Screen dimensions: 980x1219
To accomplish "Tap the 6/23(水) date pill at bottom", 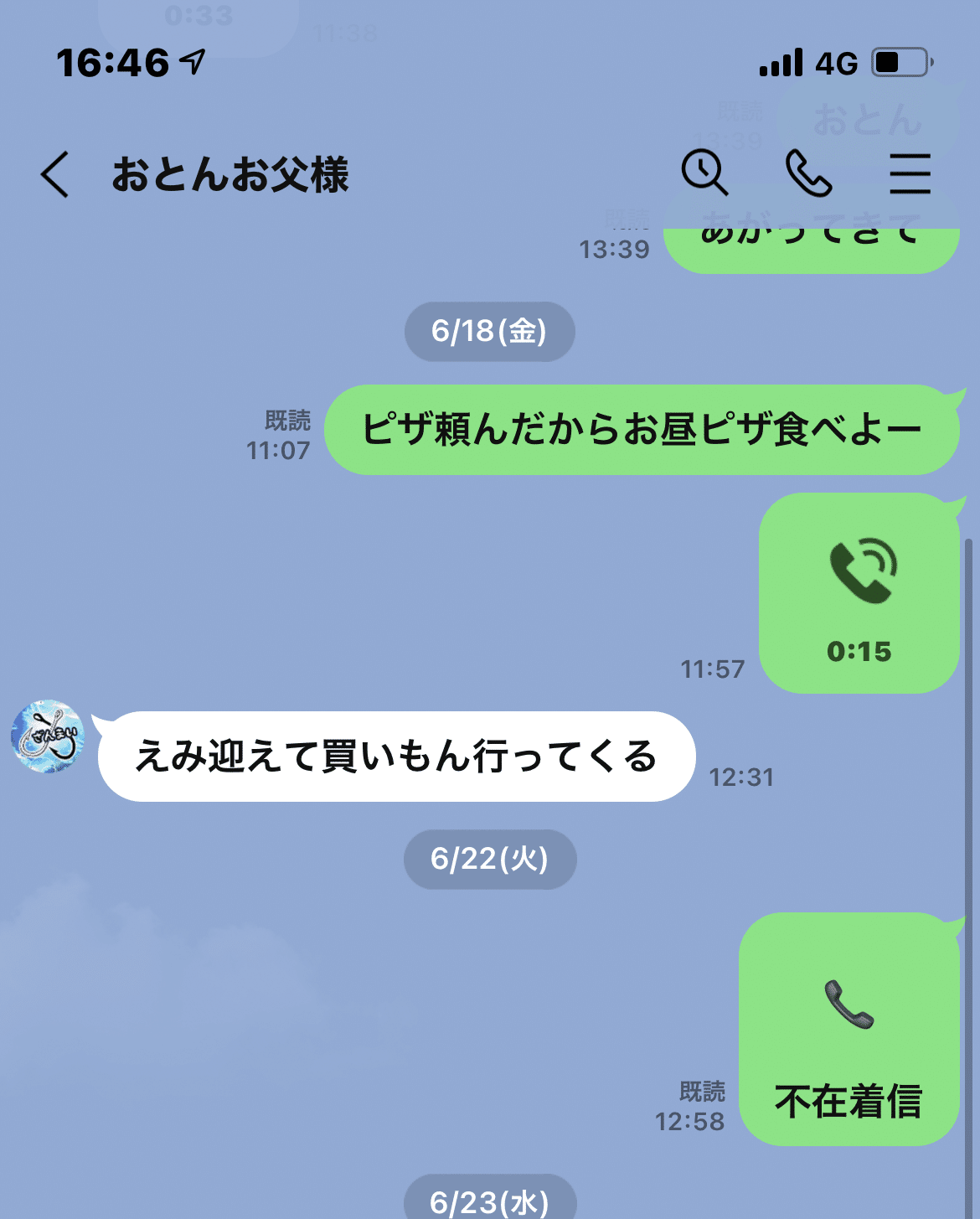I will [x=489, y=1201].
